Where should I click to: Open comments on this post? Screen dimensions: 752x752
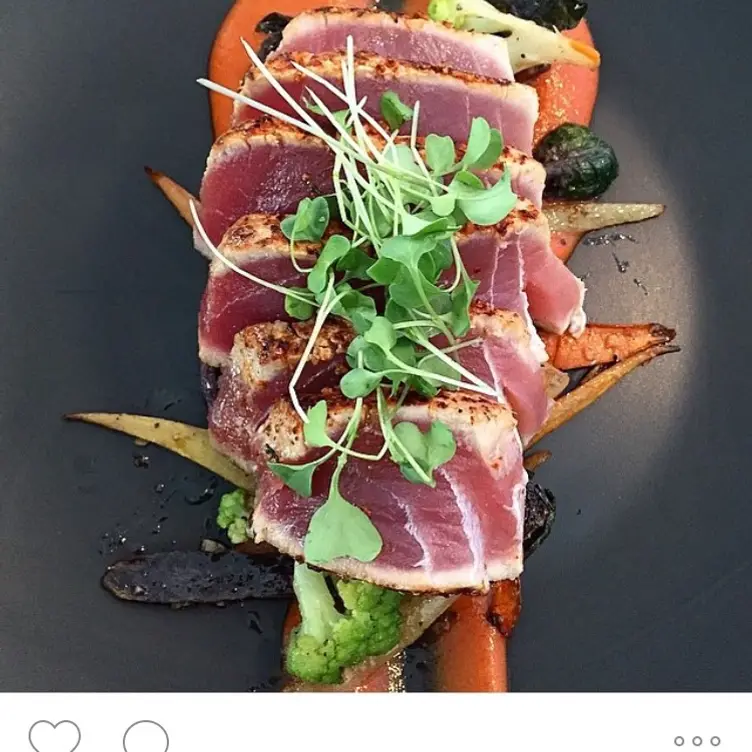click(146, 738)
